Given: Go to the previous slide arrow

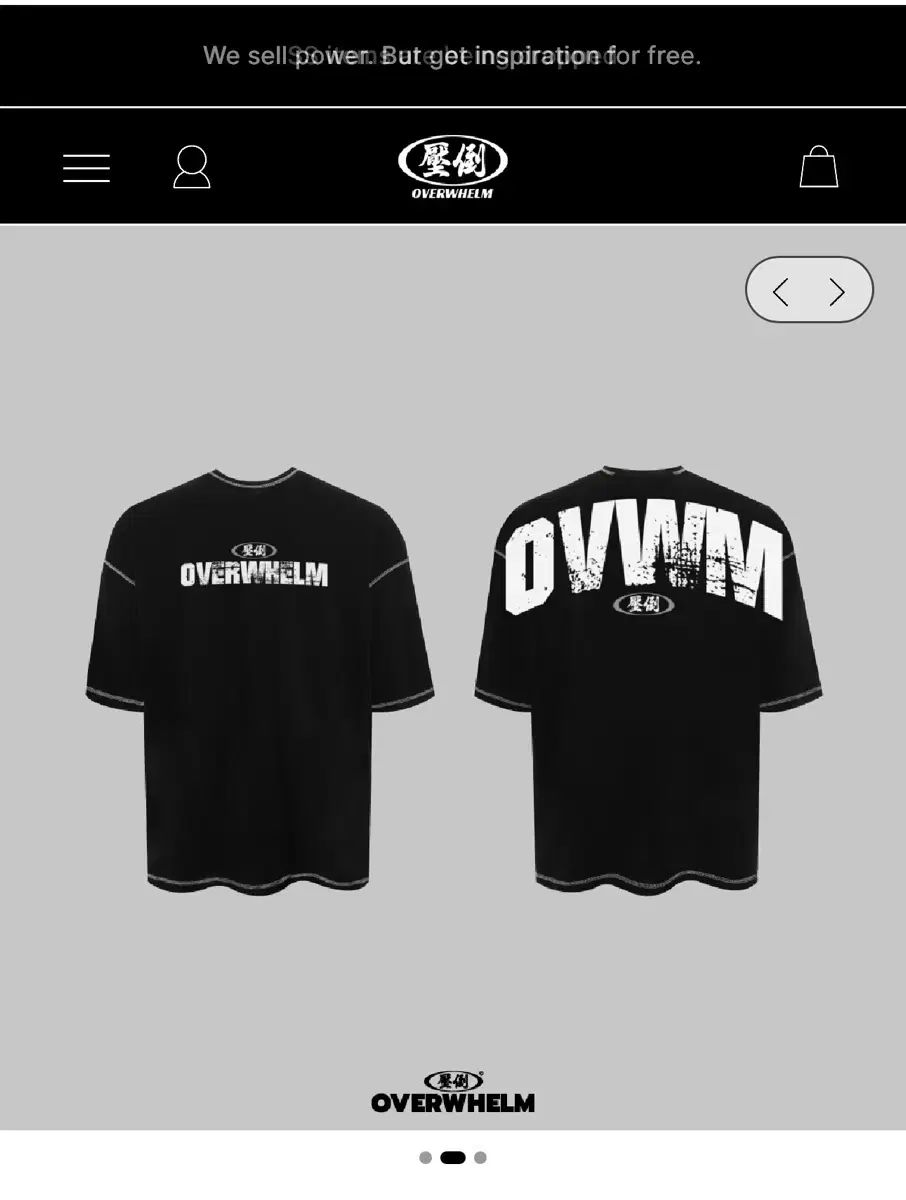Looking at the screenshot, I should (781, 292).
